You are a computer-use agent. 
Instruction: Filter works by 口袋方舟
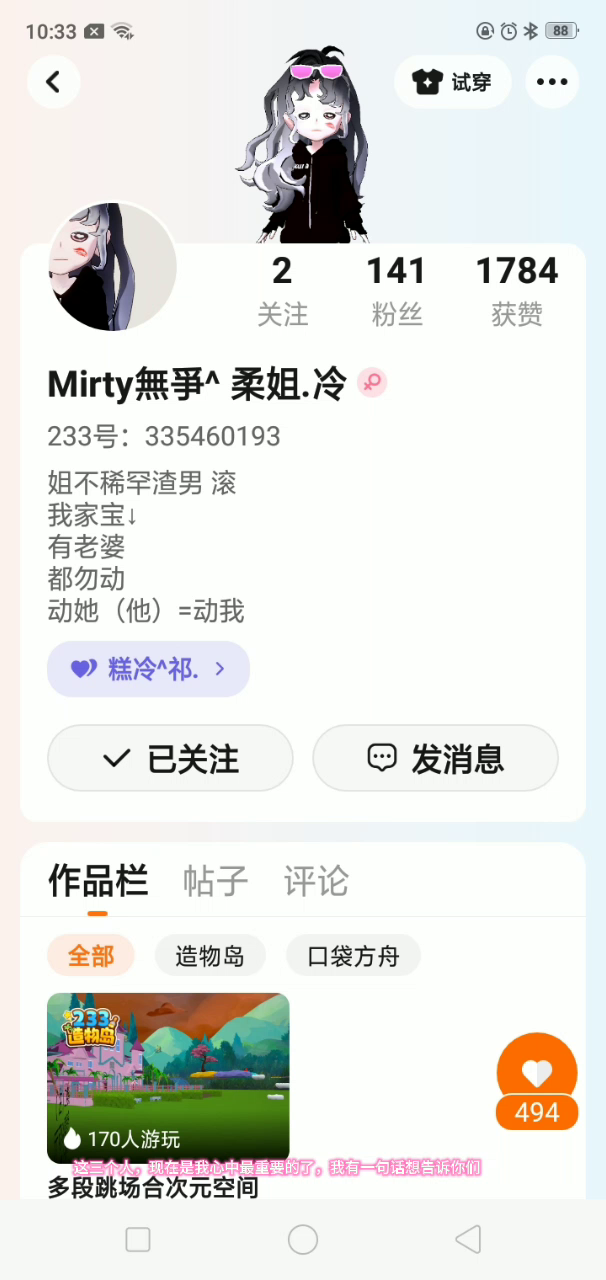(x=353, y=956)
